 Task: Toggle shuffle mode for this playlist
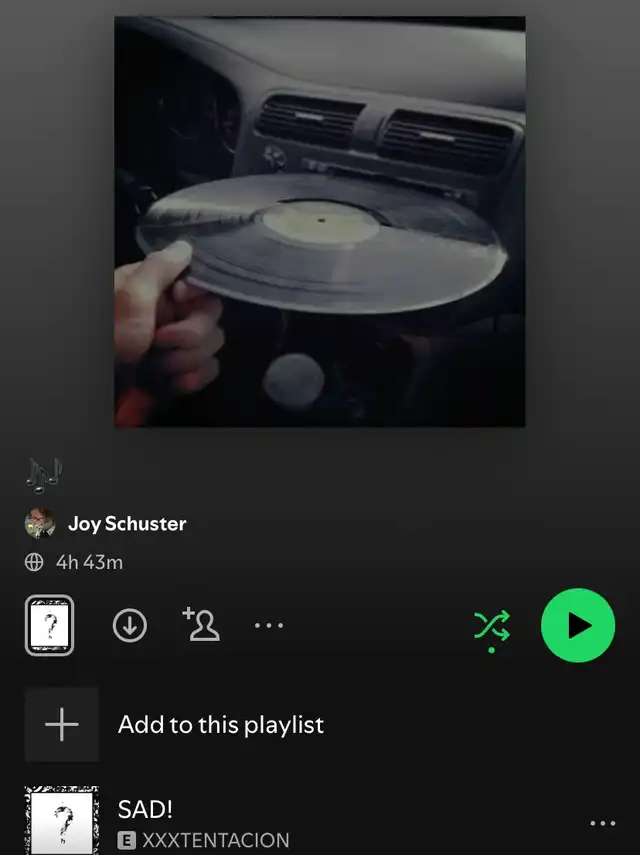point(491,626)
